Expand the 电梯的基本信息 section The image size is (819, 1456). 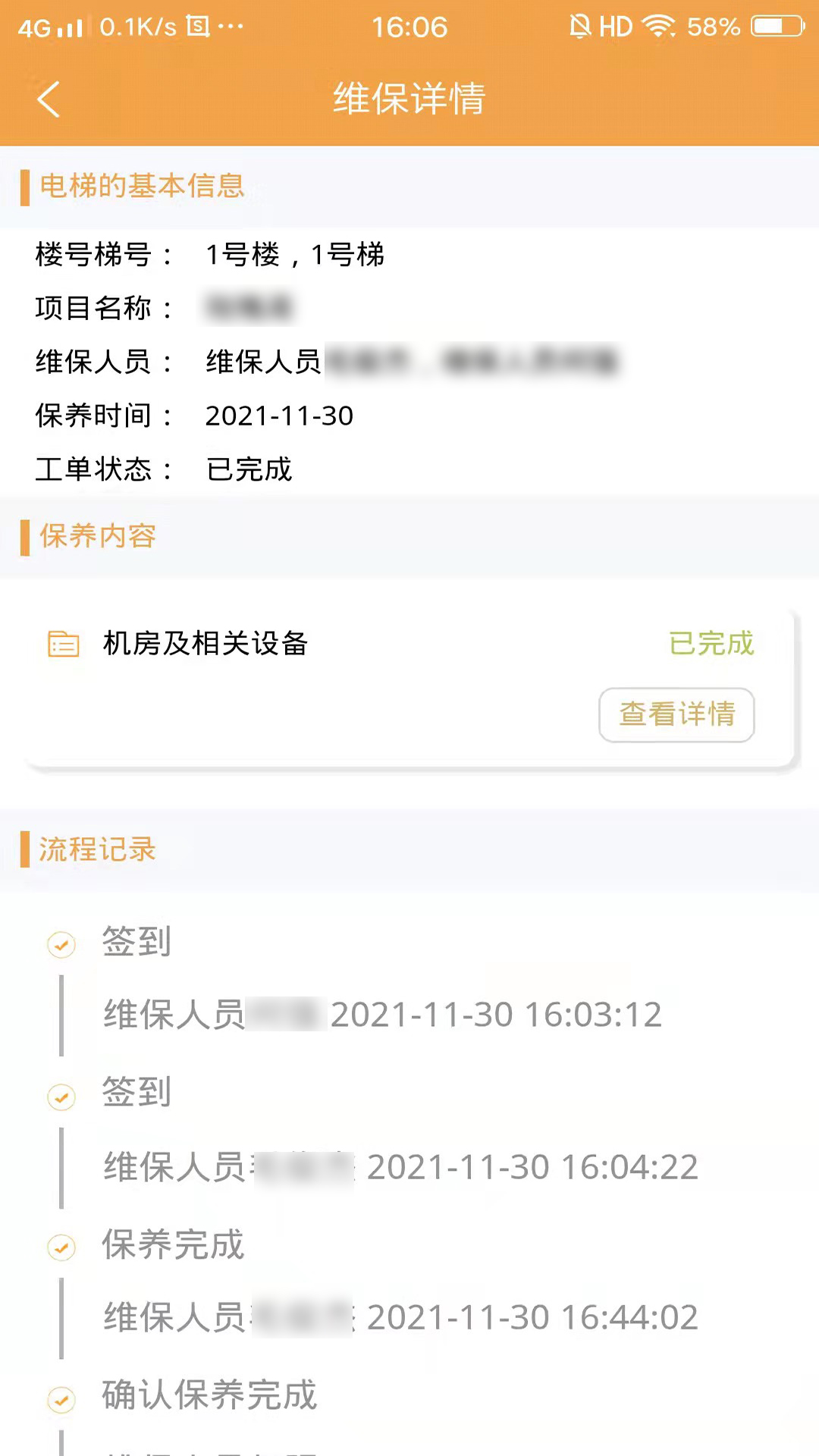141,186
